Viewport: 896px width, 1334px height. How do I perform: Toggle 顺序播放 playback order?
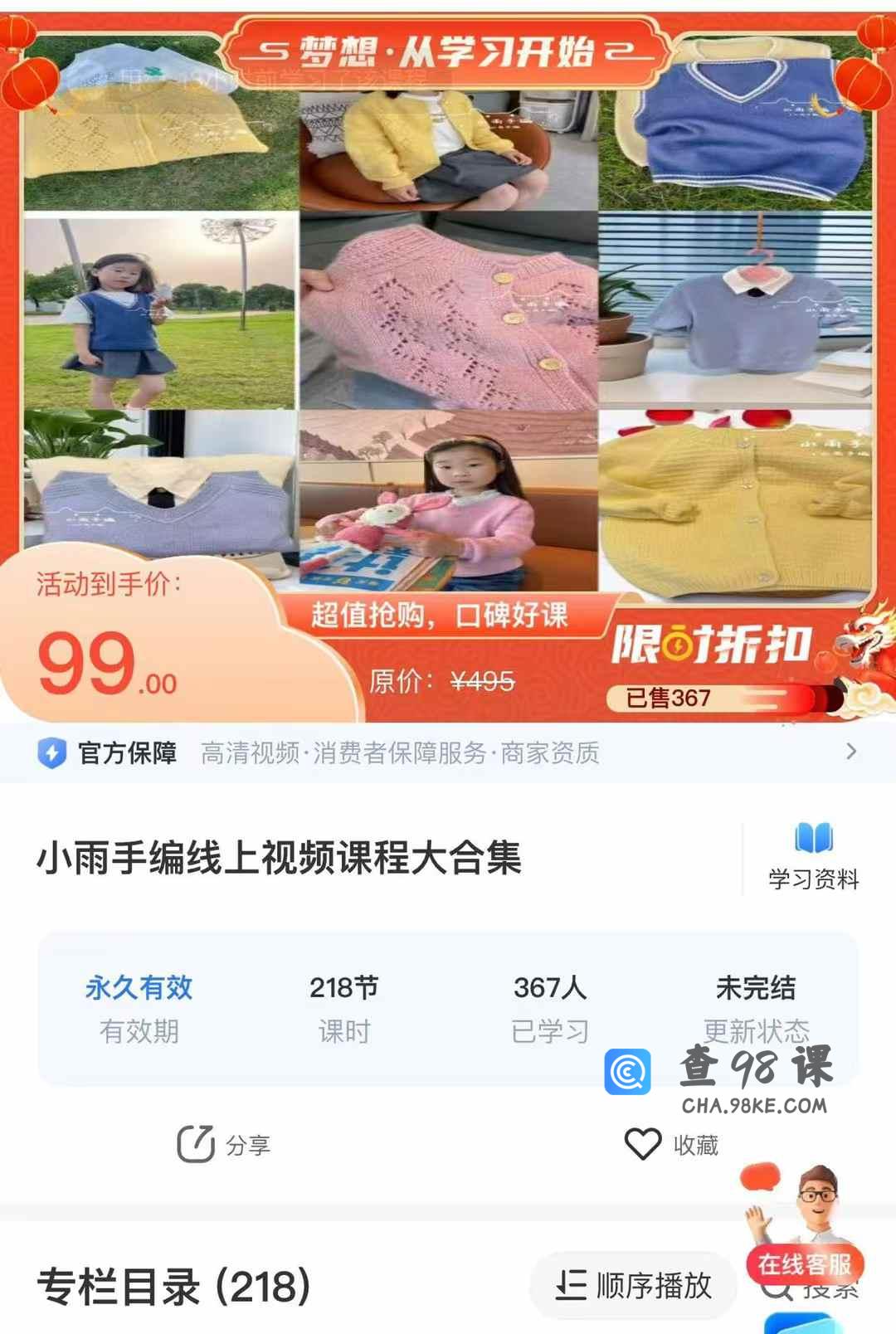click(634, 1285)
